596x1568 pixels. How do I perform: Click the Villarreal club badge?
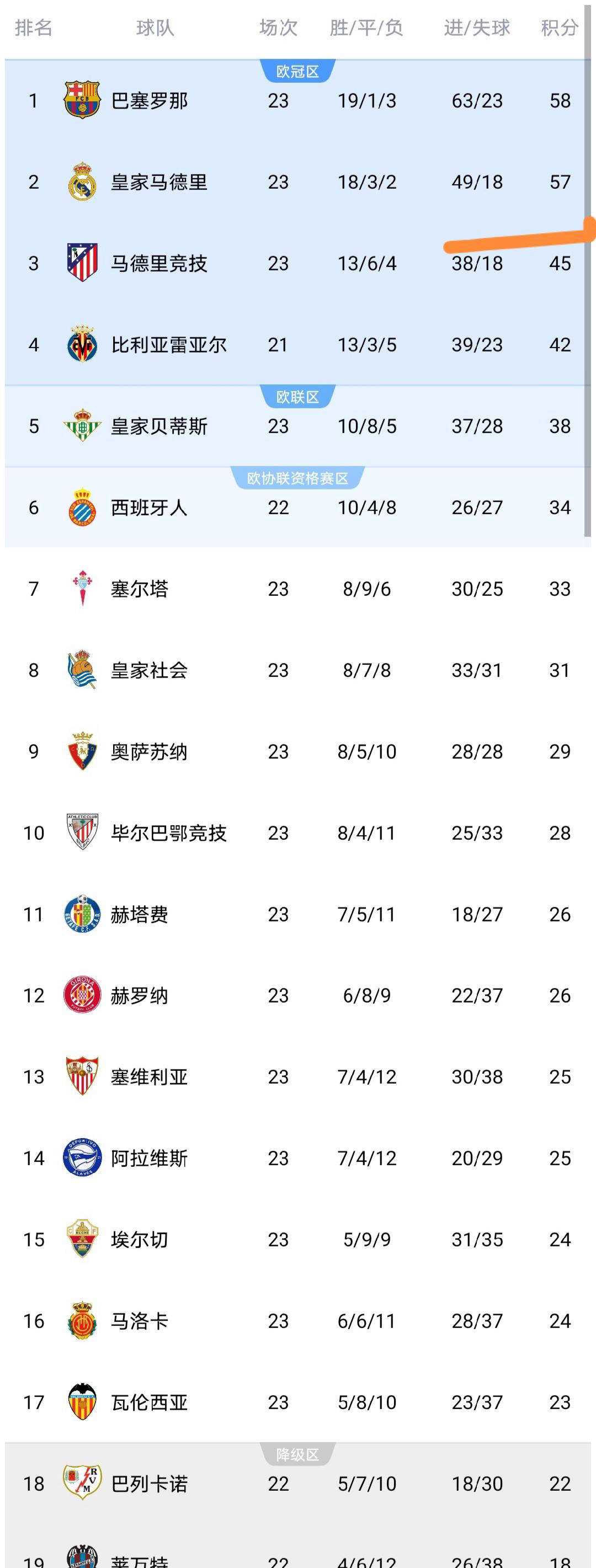(81, 345)
